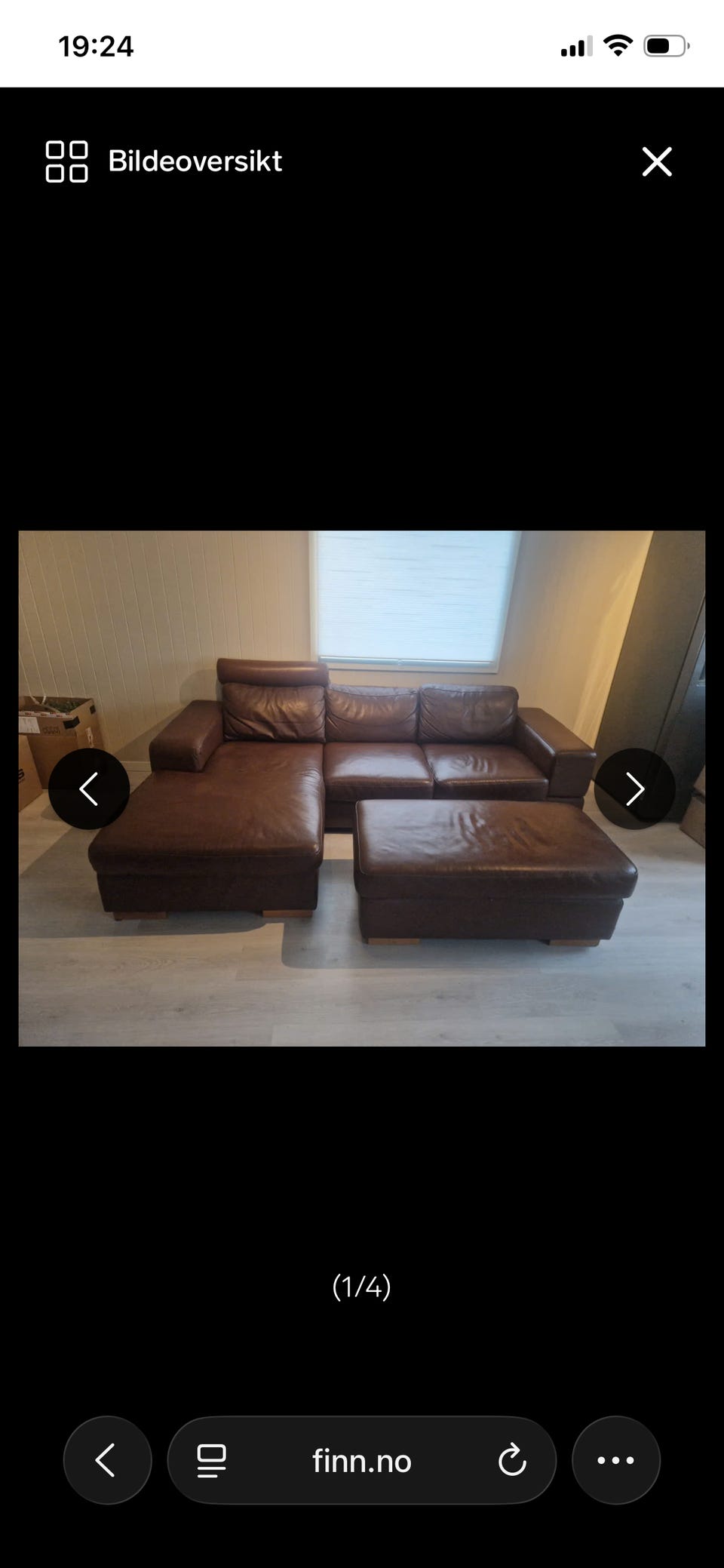
Task: Close the image viewer
Action: [x=656, y=161]
